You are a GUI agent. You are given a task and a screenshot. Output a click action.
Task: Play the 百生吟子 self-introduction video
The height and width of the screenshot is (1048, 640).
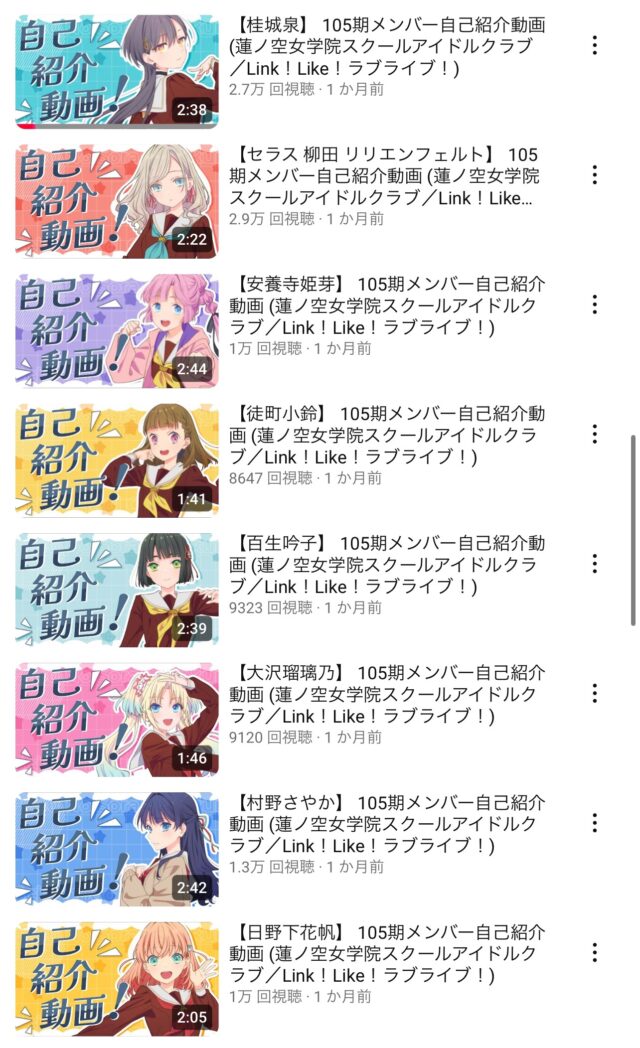point(117,589)
